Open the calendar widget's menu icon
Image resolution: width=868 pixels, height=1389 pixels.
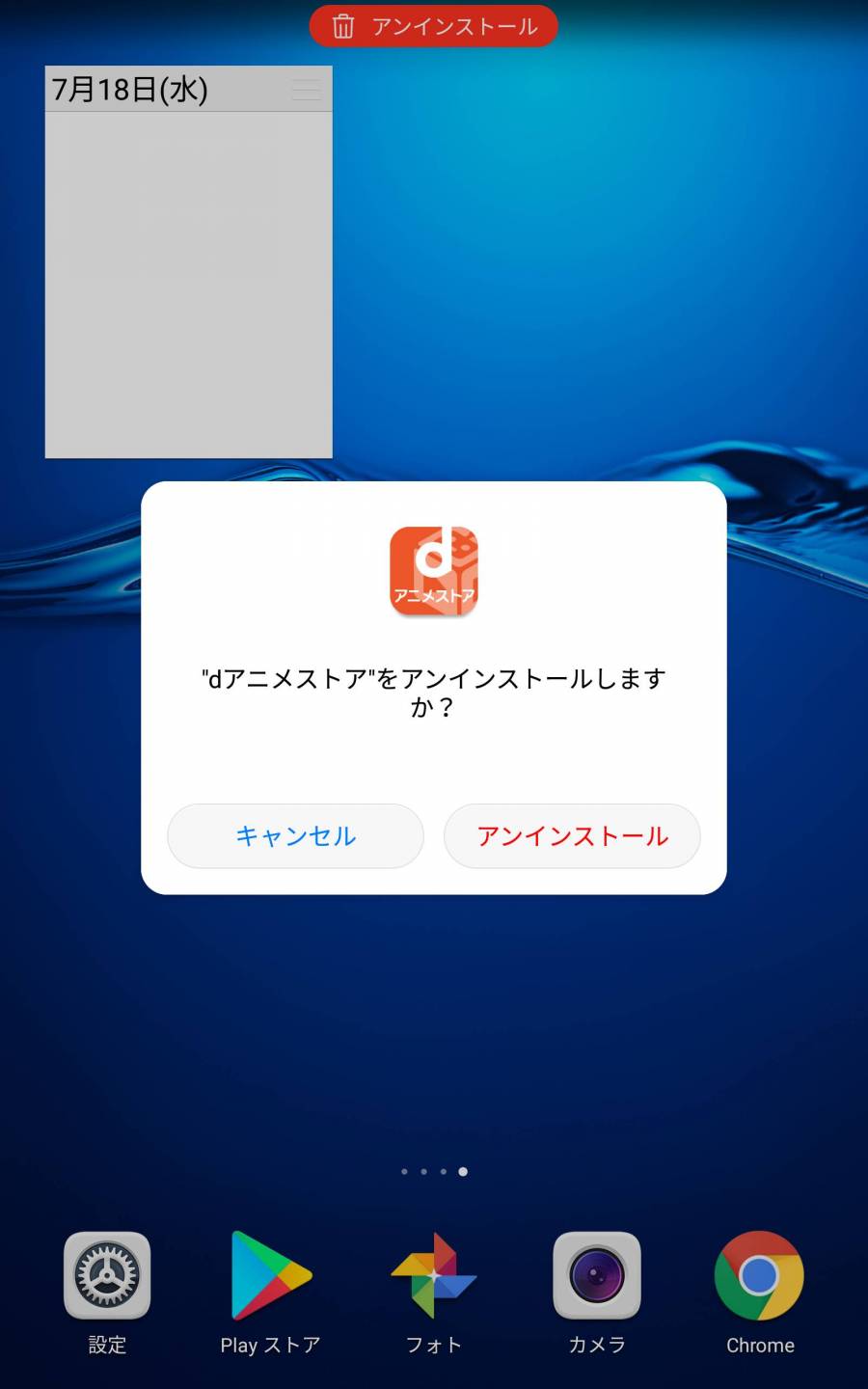[x=307, y=90]
